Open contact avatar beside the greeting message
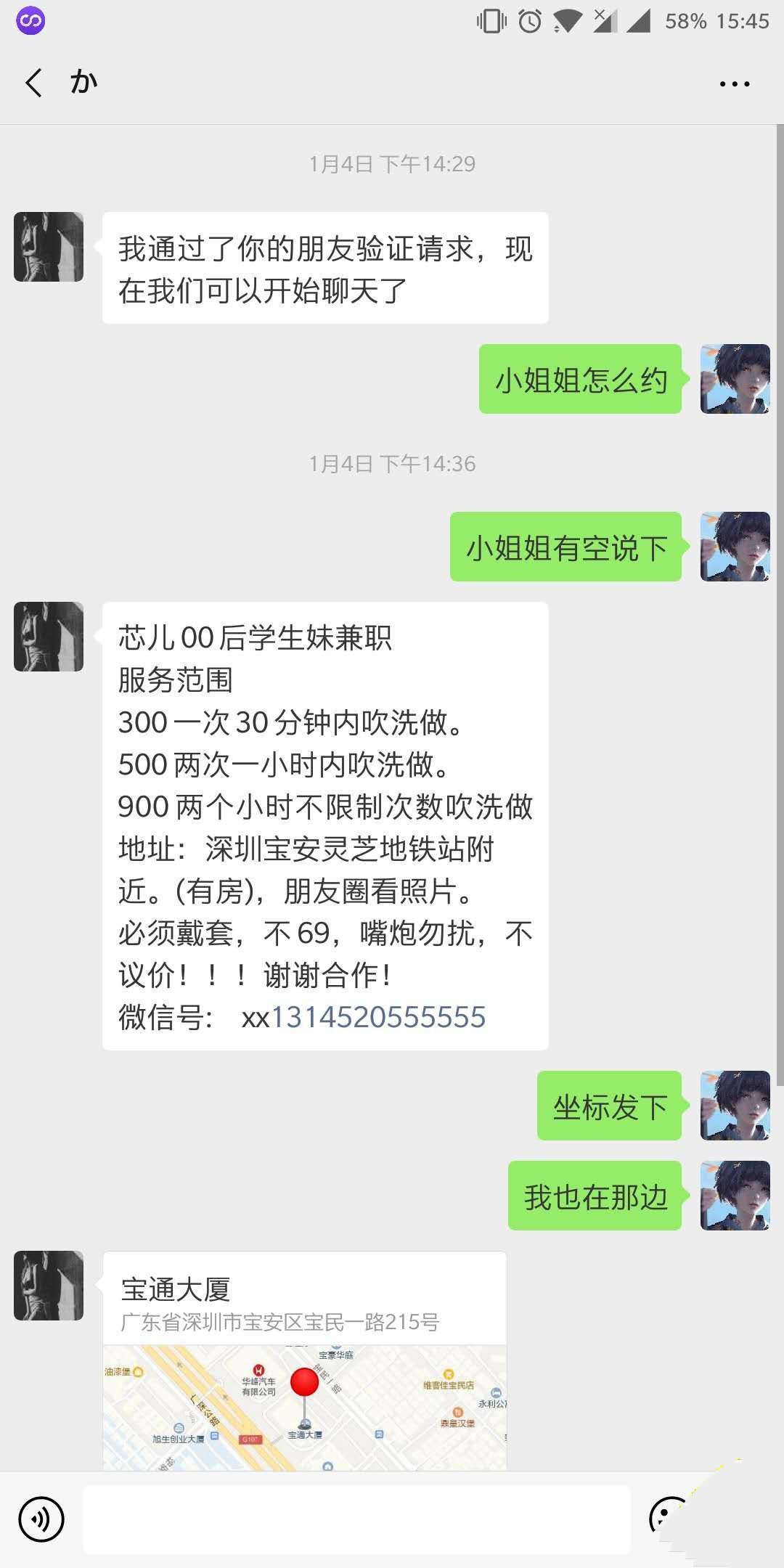 pos(49,247)
